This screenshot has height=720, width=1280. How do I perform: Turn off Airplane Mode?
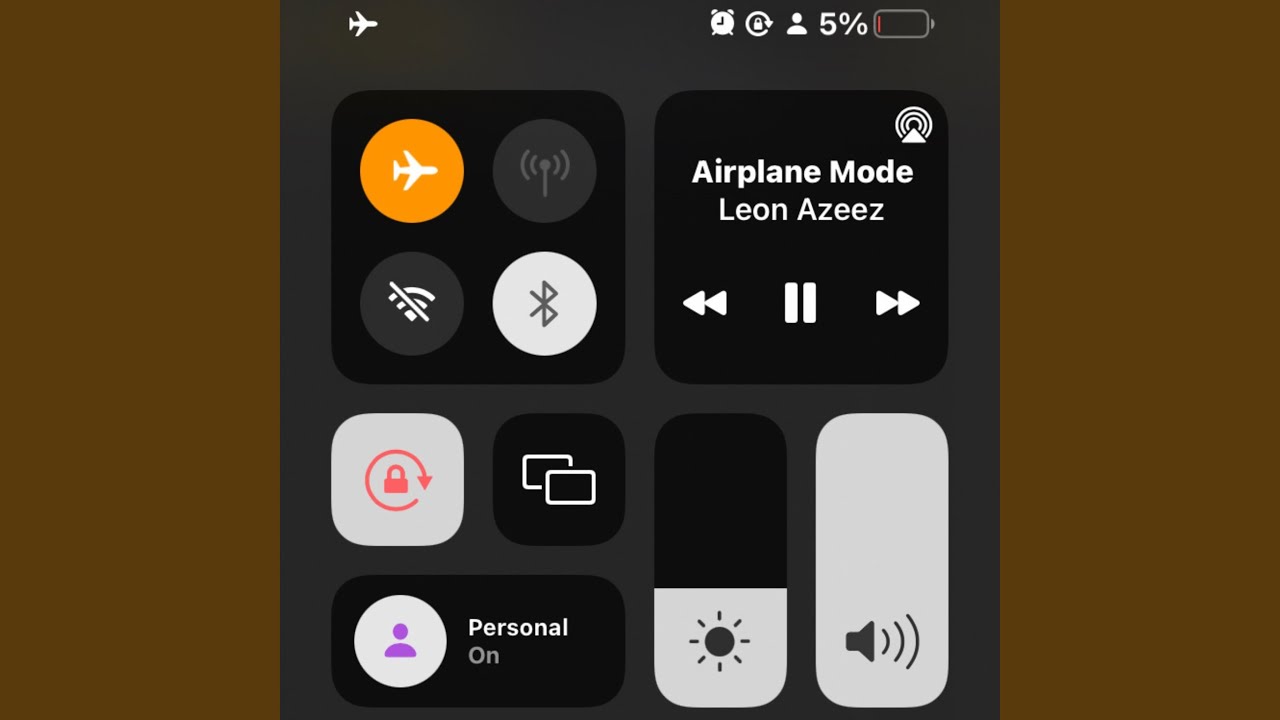(x=412, y=171)
